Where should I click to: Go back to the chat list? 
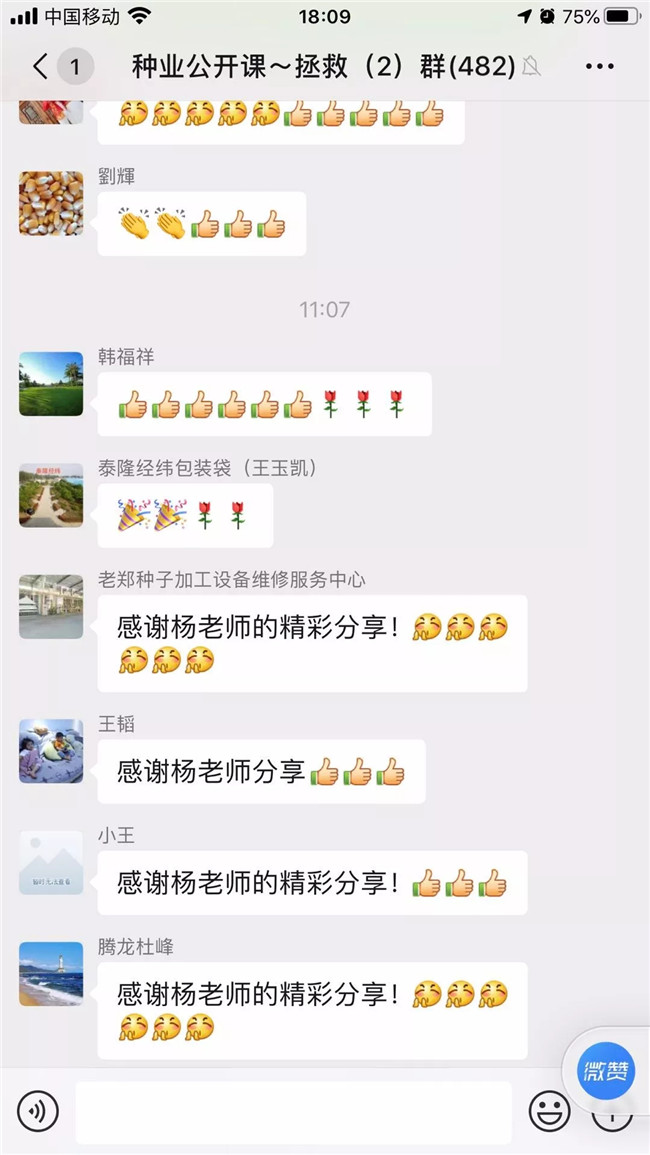click(41, 67)
